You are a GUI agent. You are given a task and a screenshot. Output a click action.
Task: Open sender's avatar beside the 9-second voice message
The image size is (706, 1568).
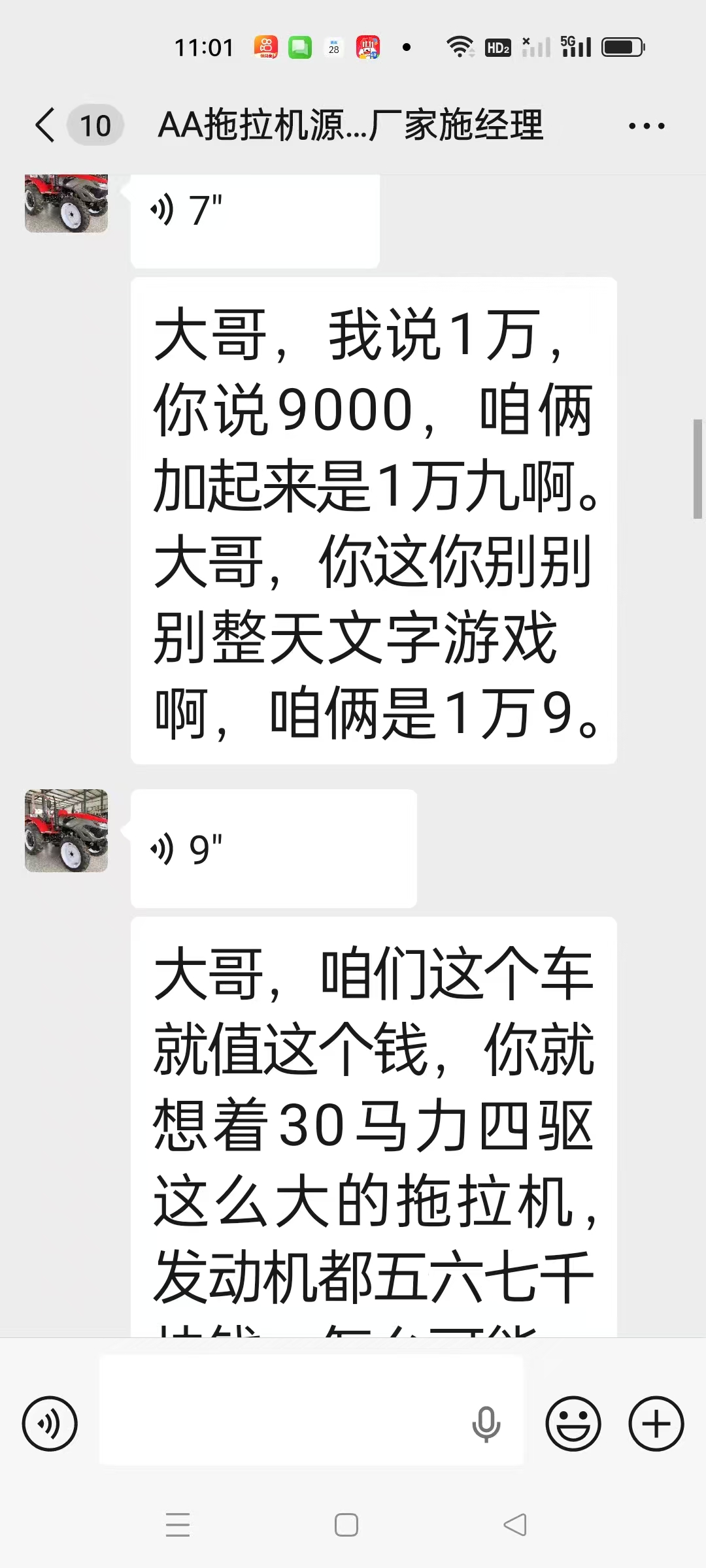[x=66, y=830]
